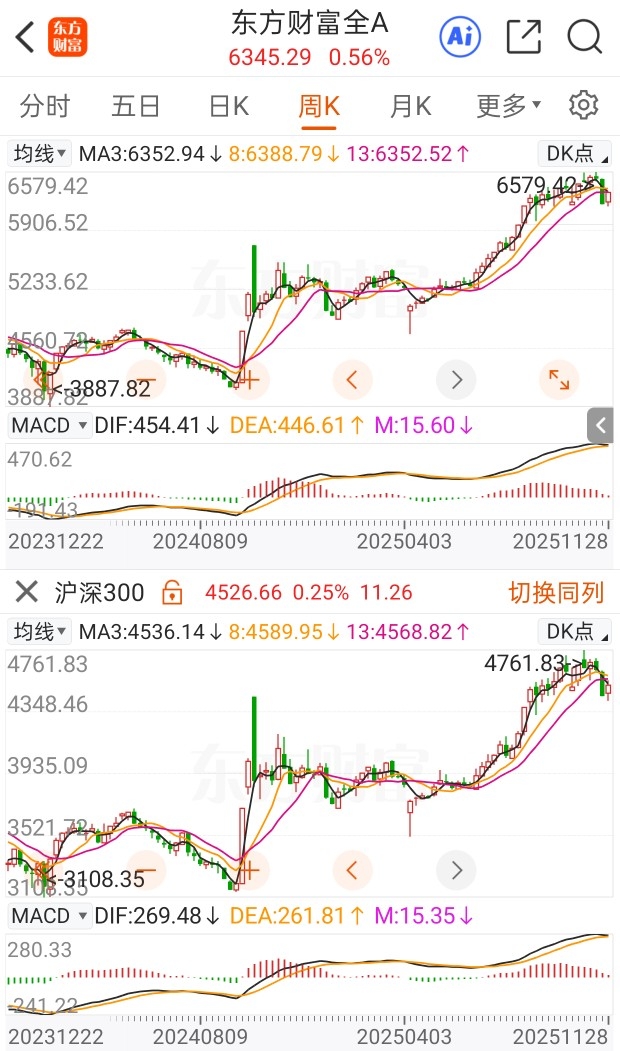Open MACD indicator dropdown under 沪深300 chart
Screen dimensions: 620x1051
(49, 916)
